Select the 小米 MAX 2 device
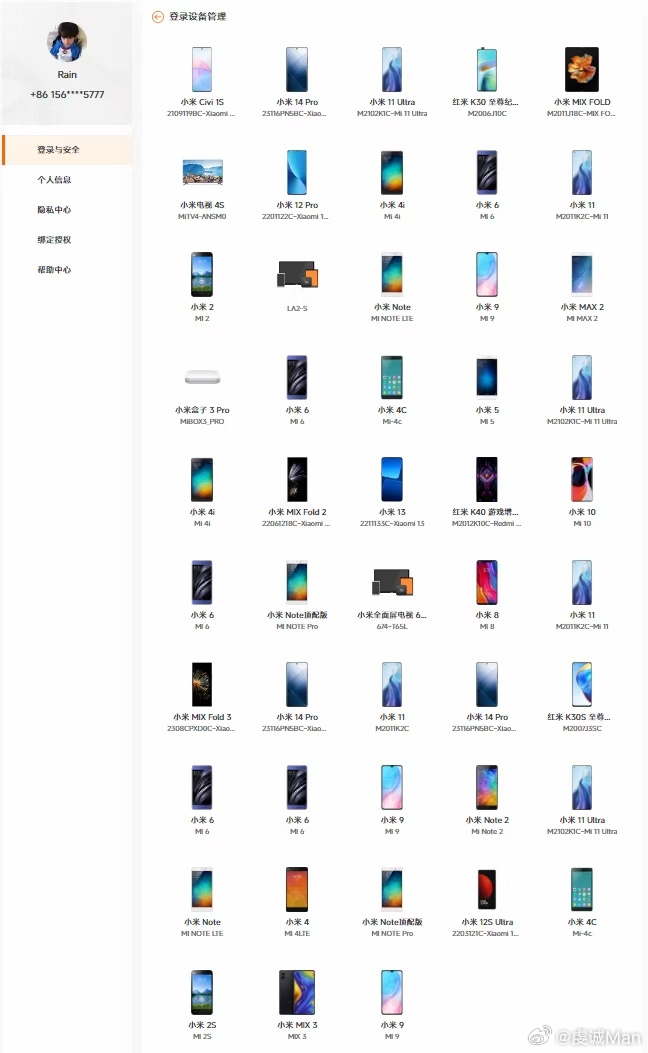 pyautogui.click(x=582, y=275)
